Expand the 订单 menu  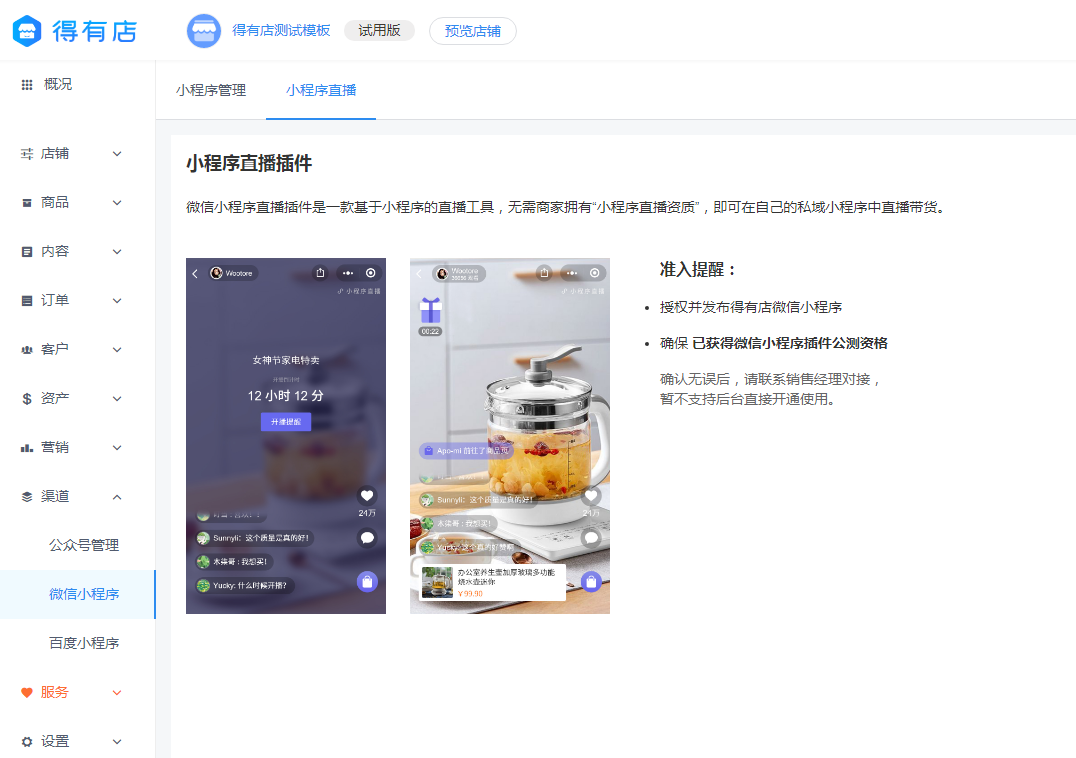point(70,300)
